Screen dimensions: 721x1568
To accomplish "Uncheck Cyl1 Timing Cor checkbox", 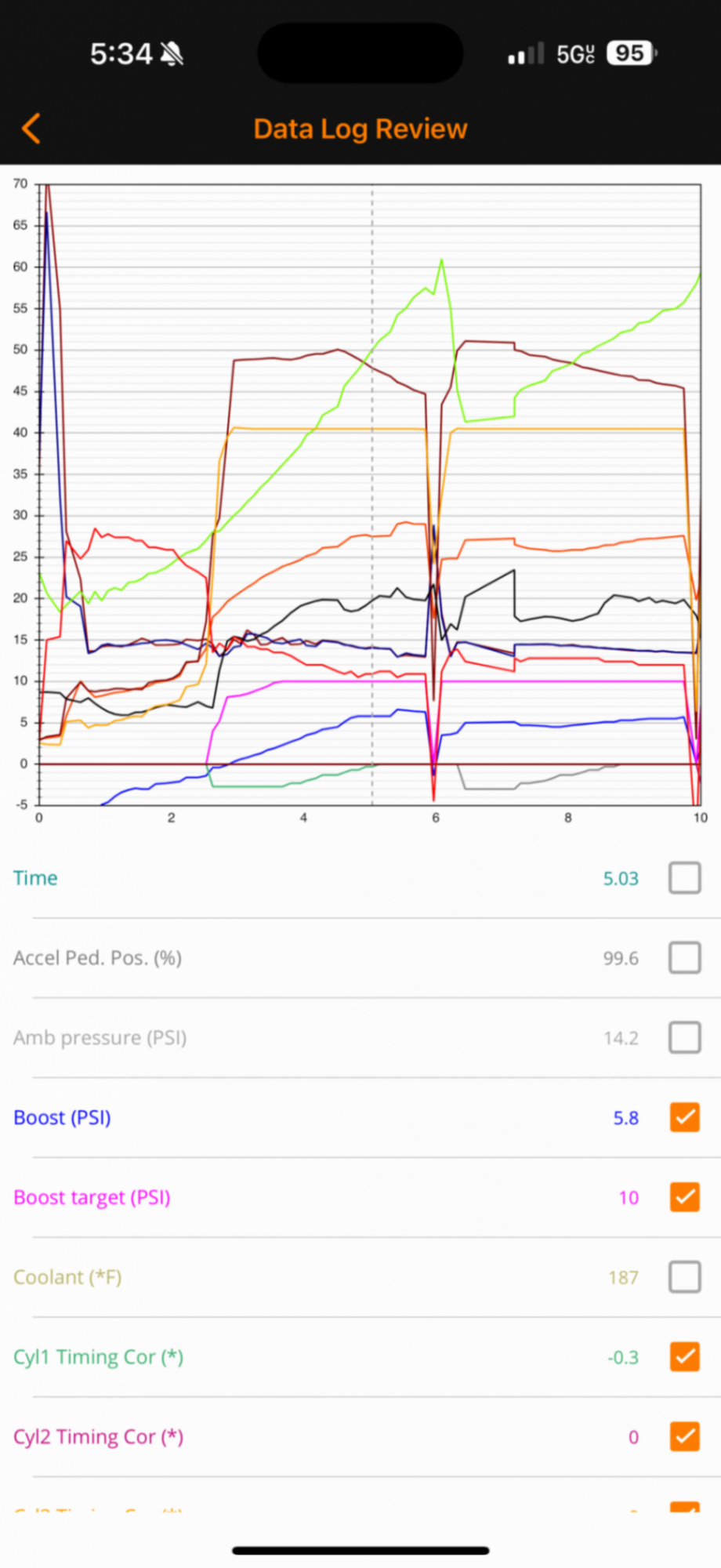I will (685, 1357).
